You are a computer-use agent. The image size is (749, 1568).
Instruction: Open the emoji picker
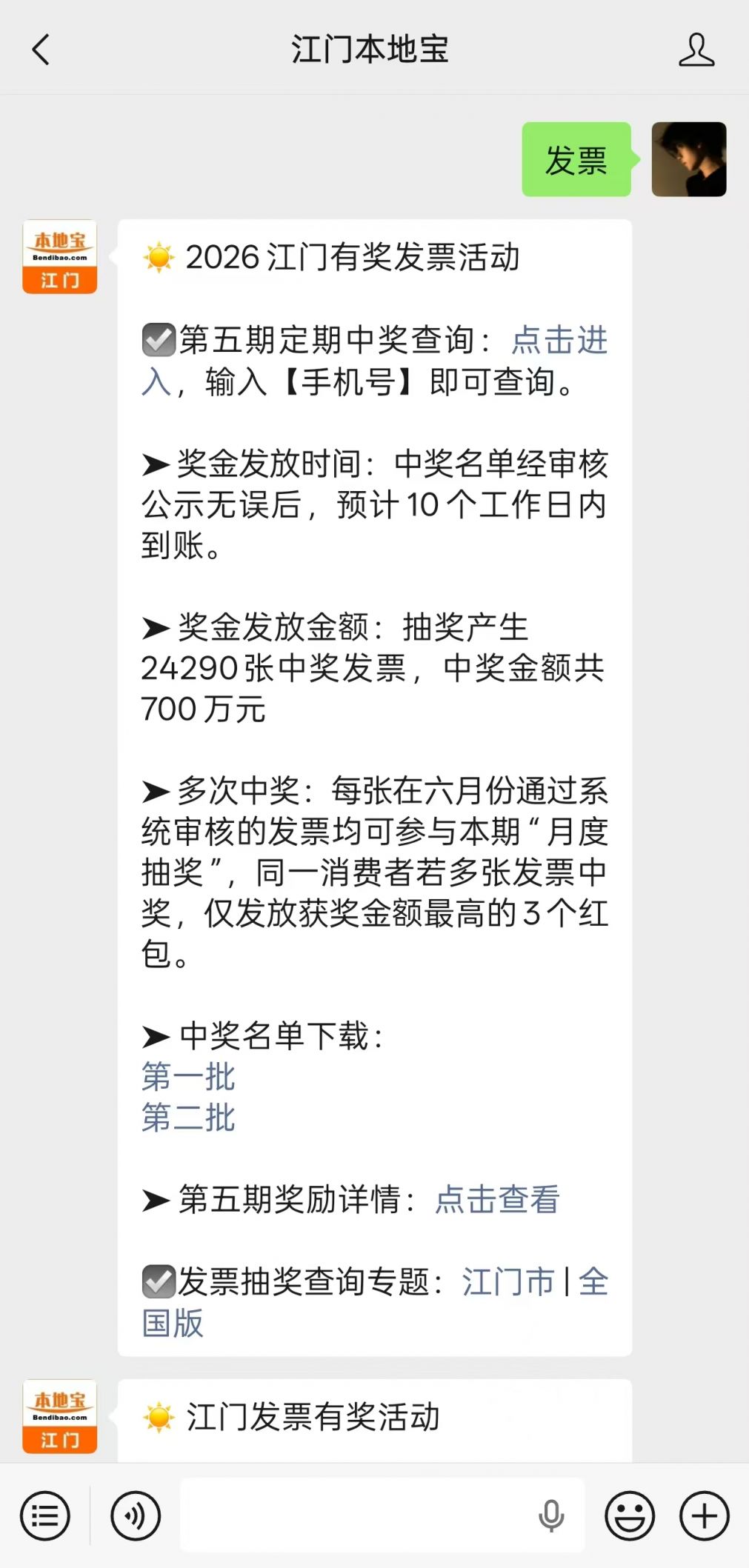pyautogui.click(x=630, y=1515)
